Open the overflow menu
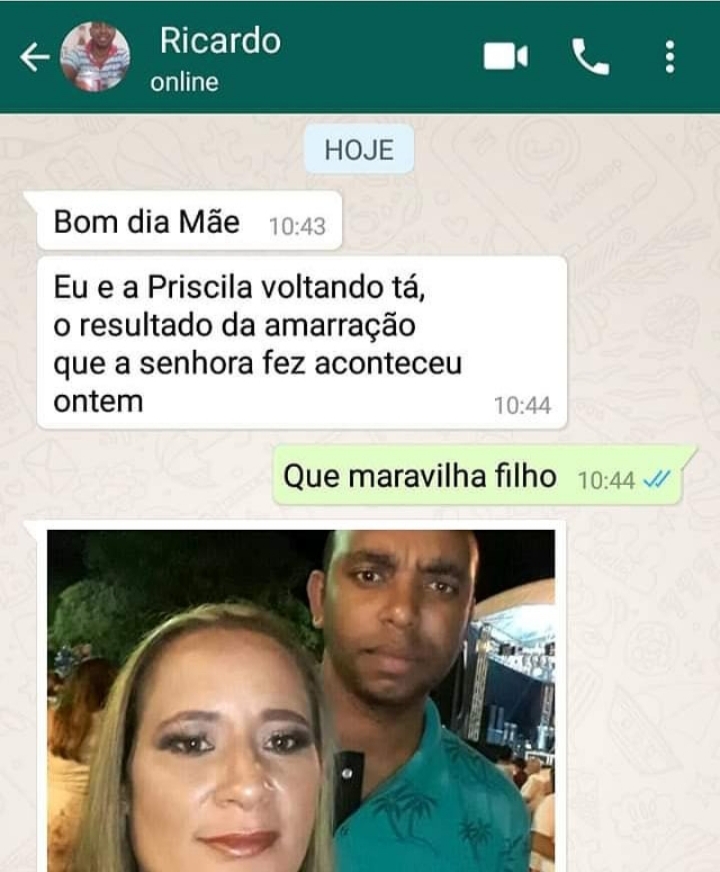The image size is (720, 872). pyautogui.click(x=669, y=57)
